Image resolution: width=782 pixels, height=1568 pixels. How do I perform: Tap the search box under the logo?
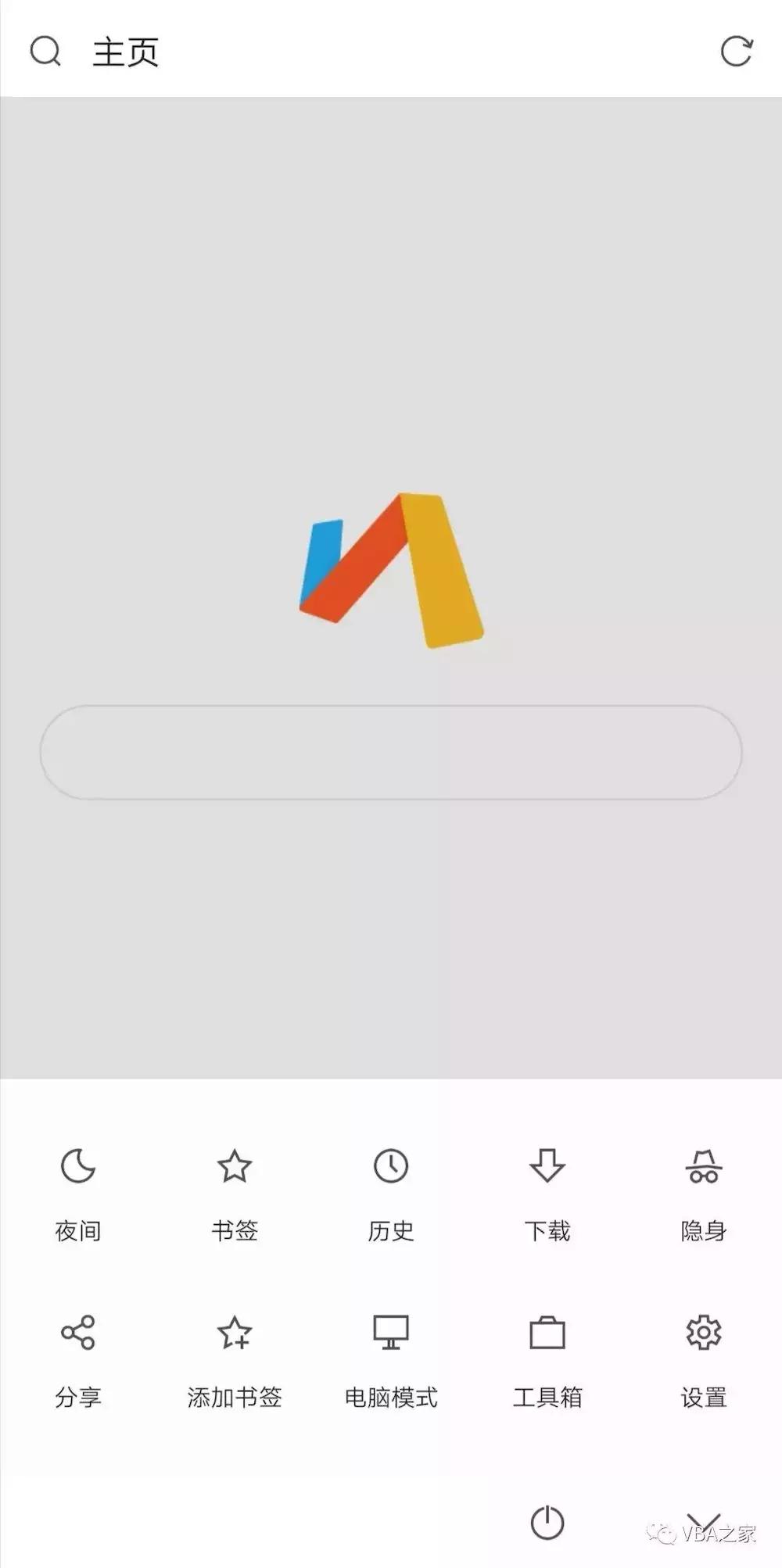point(391,752)
